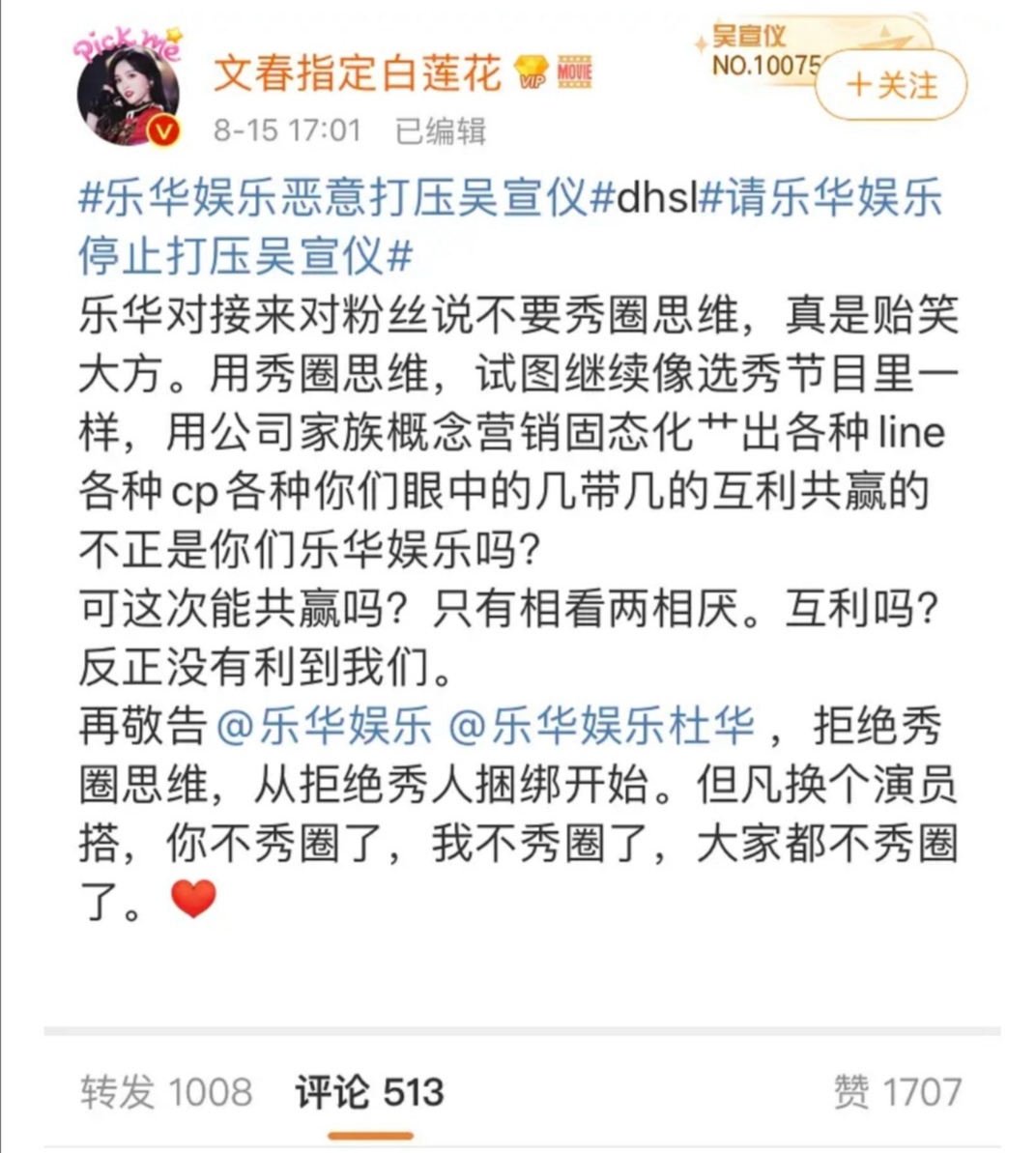This screenshot has width=1036, height=1153.
Task: Open the @乐华娱乐杜华 mention
Action: coord(601,726)
